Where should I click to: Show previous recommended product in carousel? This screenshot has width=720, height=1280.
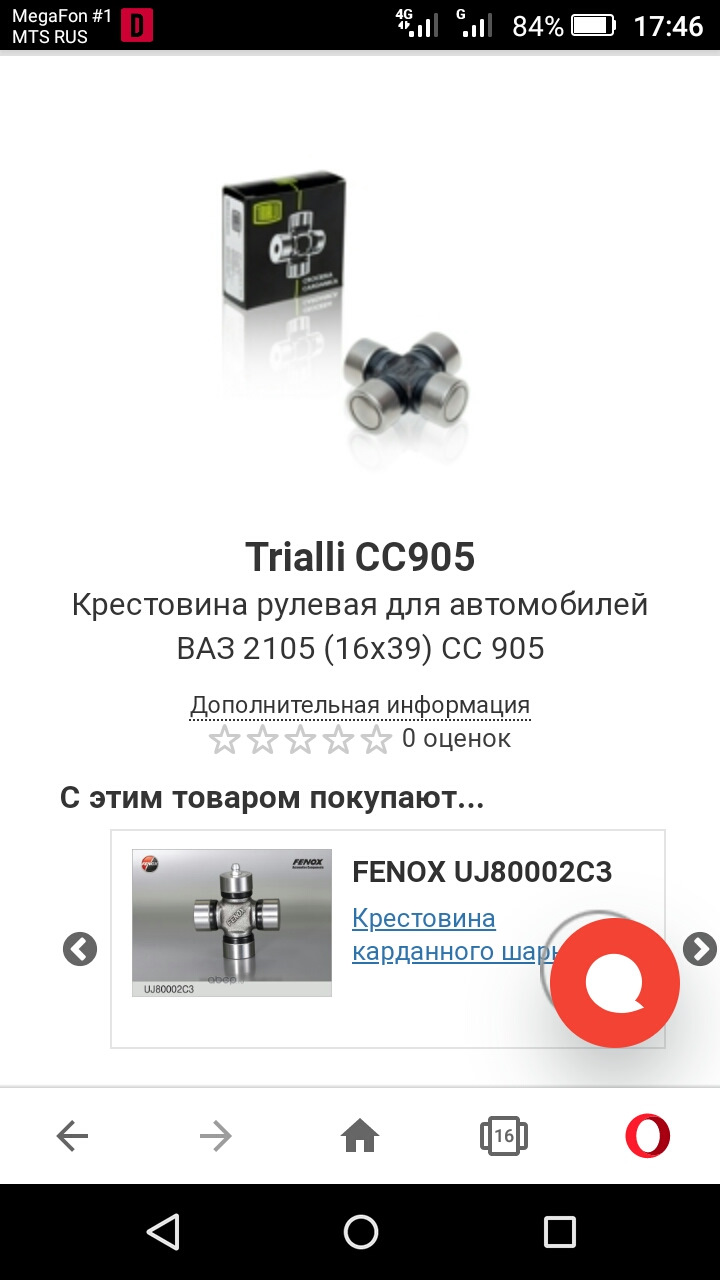(x=80, y=948)
